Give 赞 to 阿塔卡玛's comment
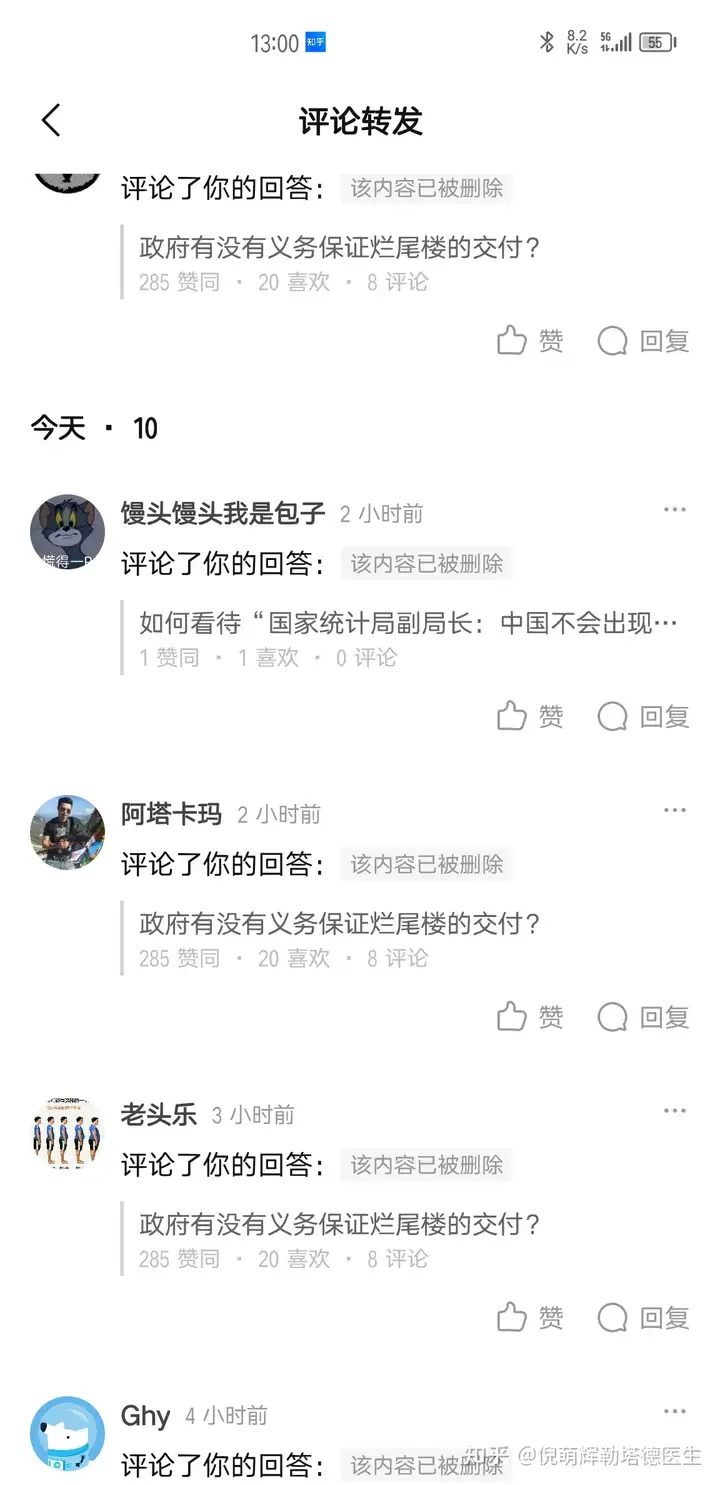720x1485 pixels. 530,1017
